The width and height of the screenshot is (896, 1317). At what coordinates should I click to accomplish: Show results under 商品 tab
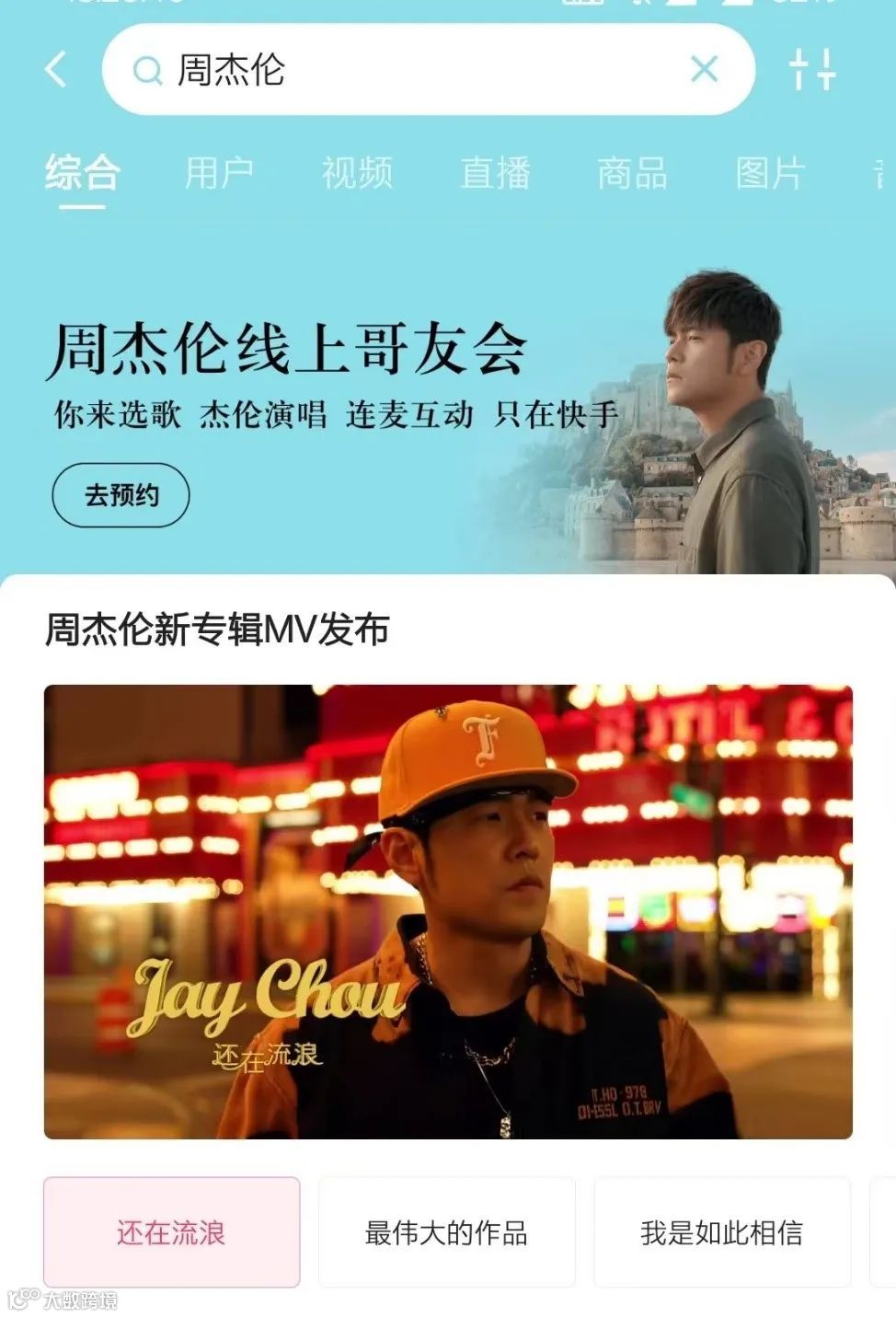pyautogui.click(x=632, y=173)
